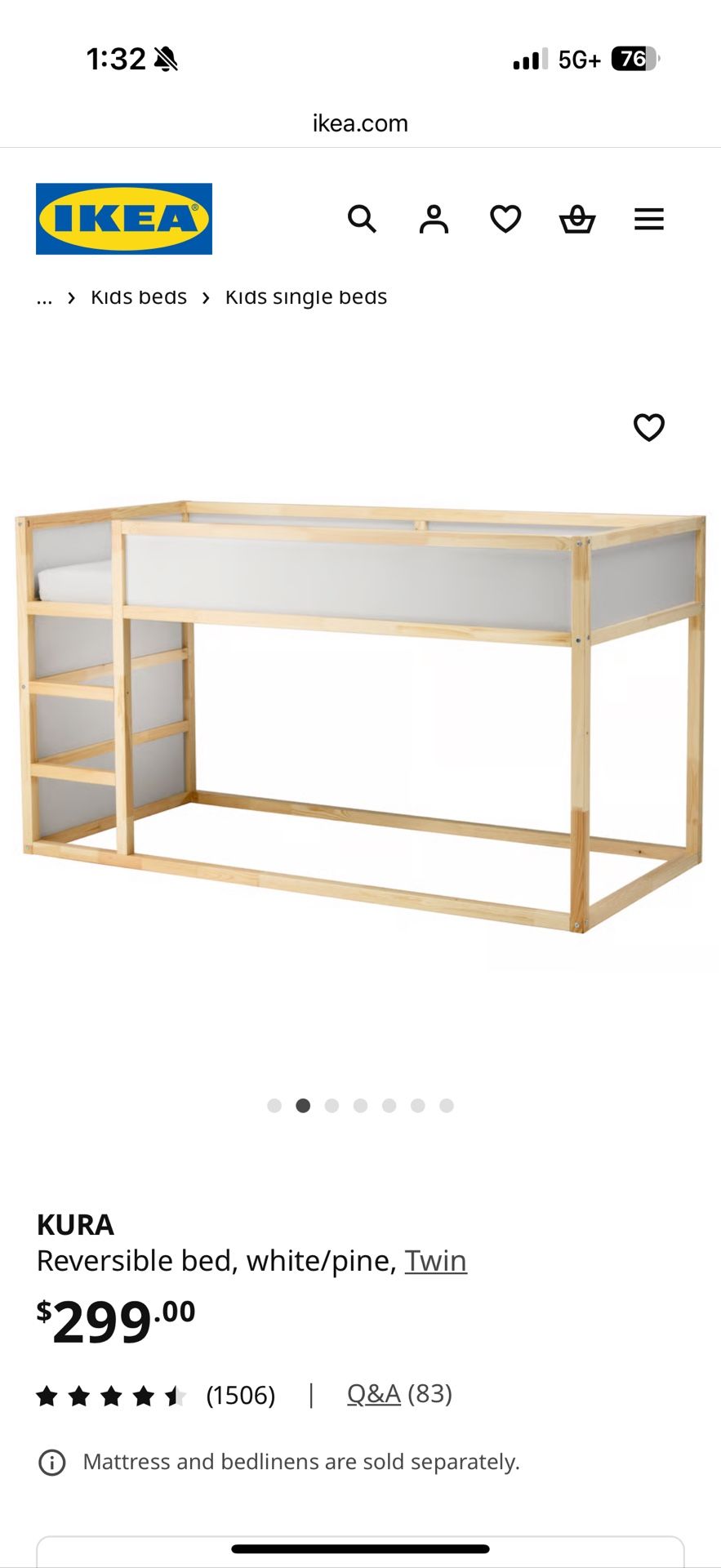This screenshot has height=1568, width=721.
Task: Open the hamburger navigation menu
Action: click(649, 219)
